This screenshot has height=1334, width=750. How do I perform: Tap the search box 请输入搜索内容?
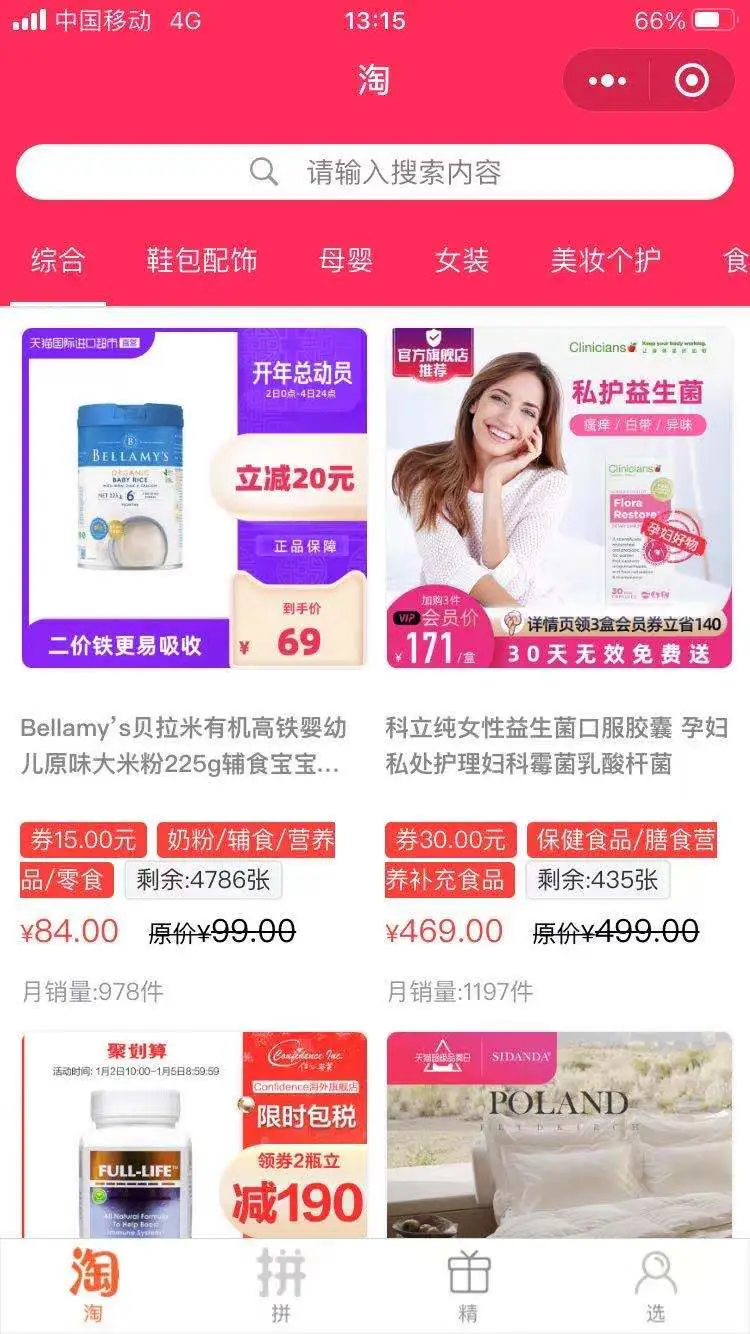coord(375,172)
